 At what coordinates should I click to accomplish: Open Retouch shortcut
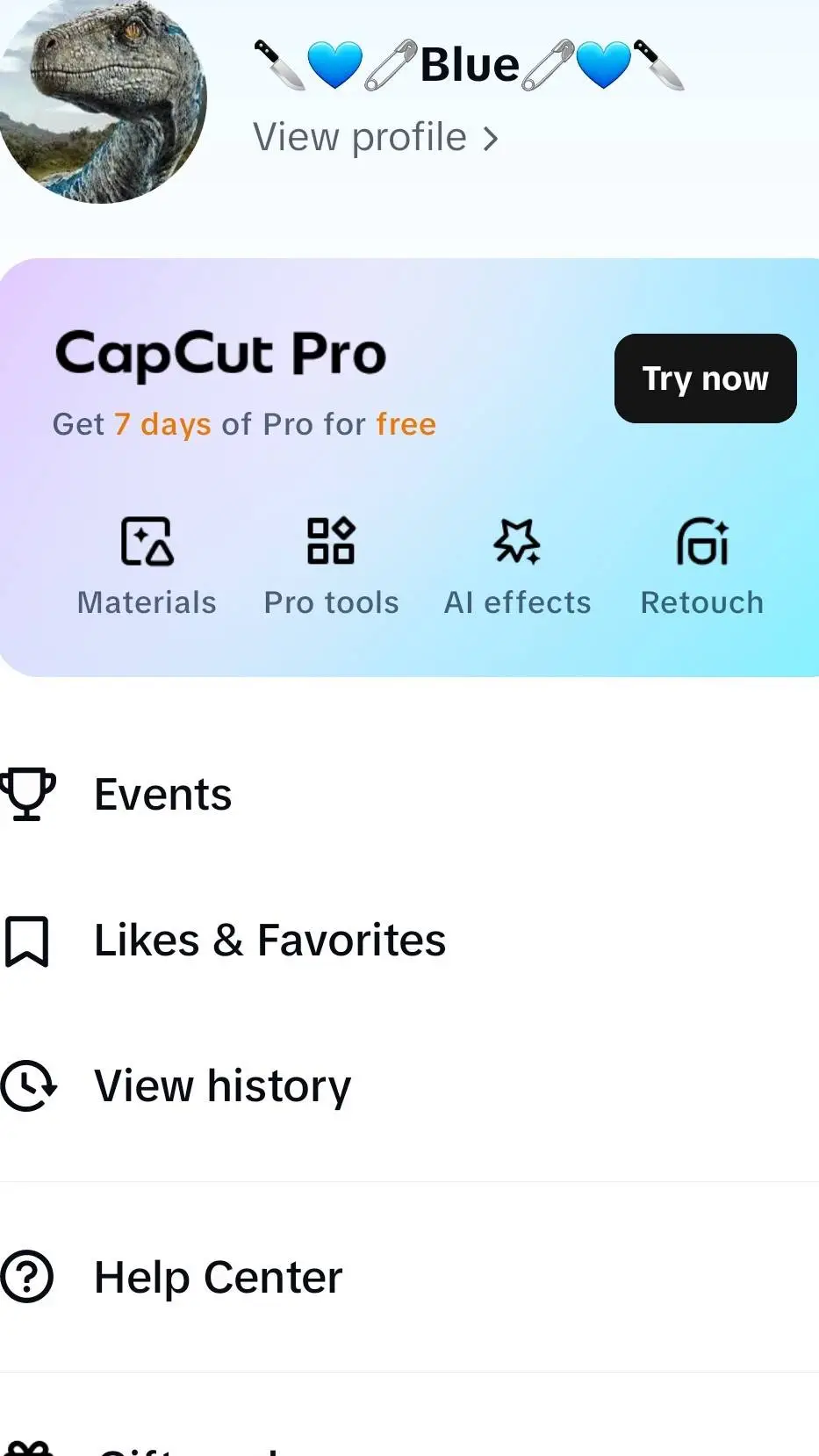(x=701, y=565)
